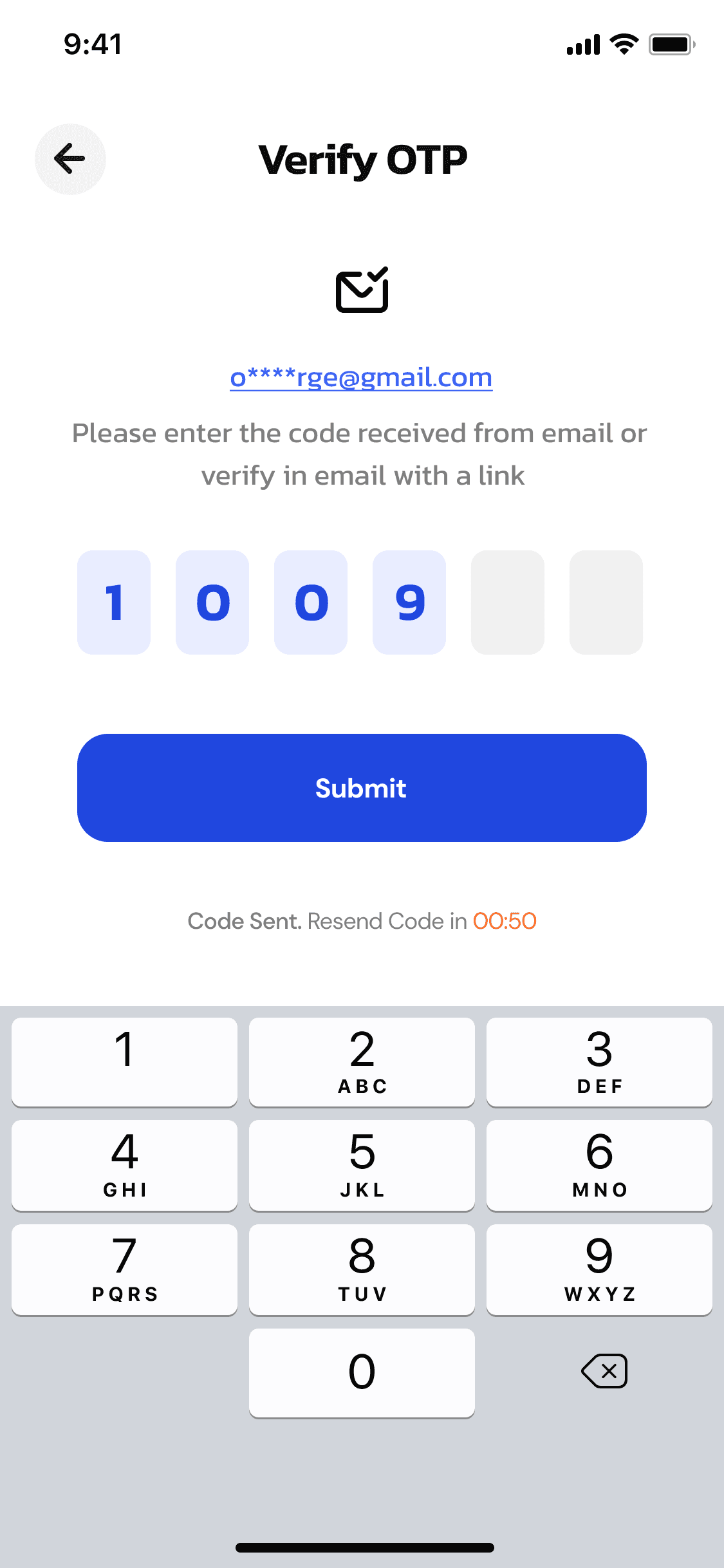724x1568 pixels.
Task: Open the o****rge@gmail.com email link
Action: pos(361,377)
